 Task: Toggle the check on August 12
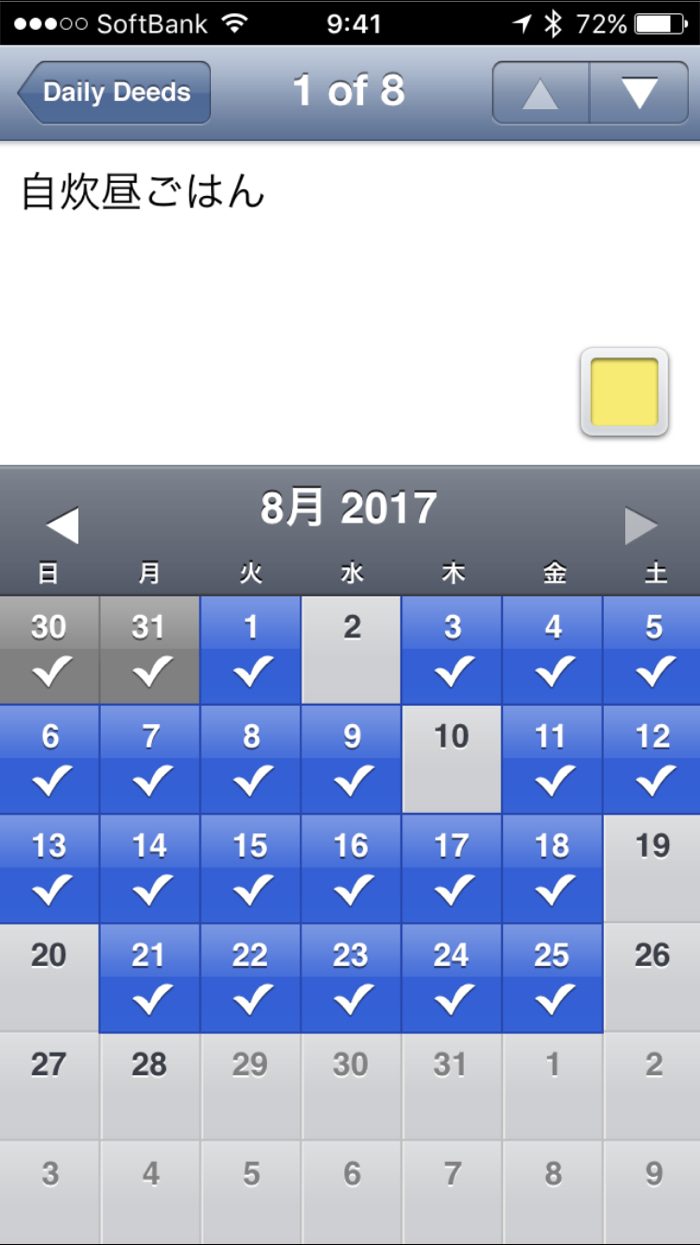pyautogui.click(x=653, y=759)
